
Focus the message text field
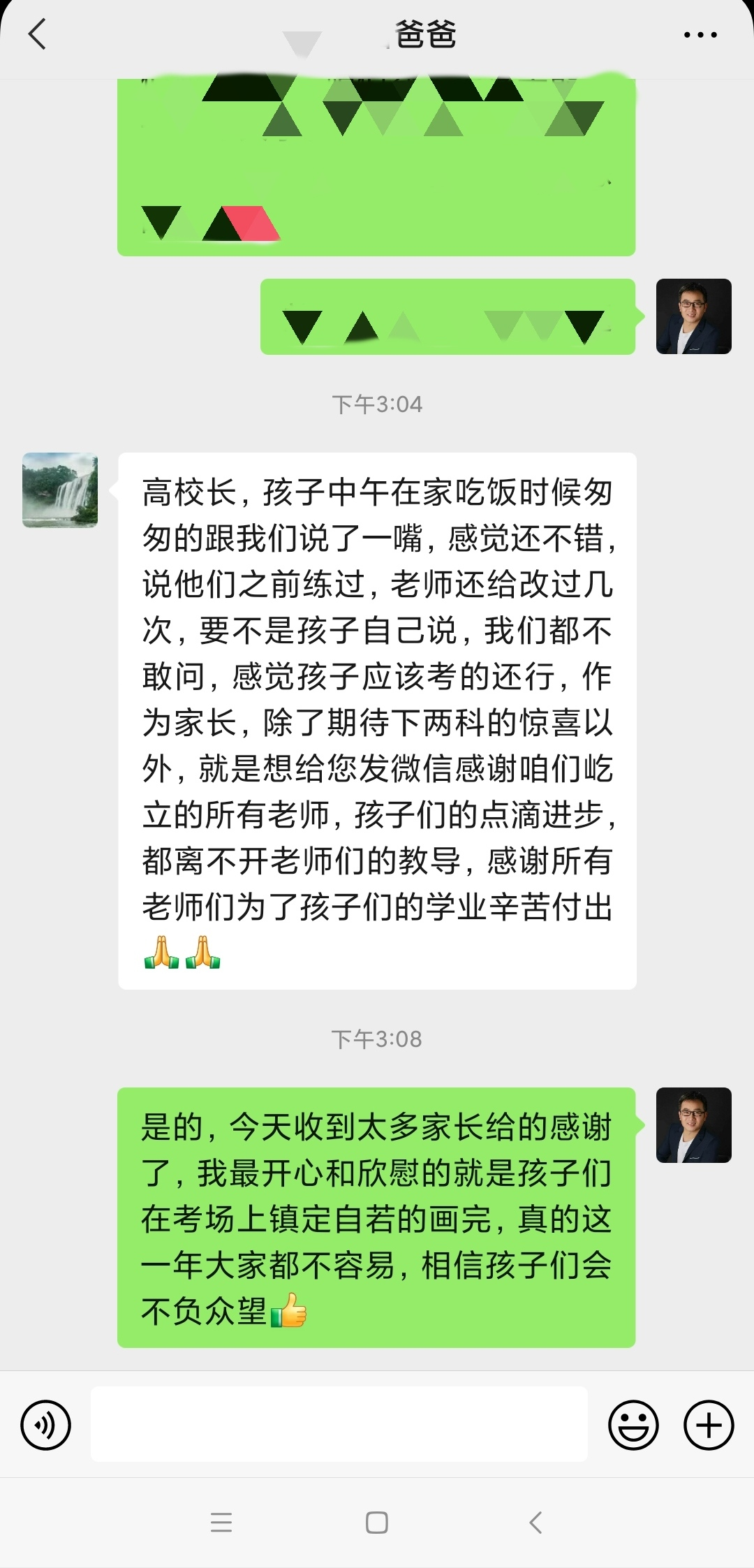339,1424
